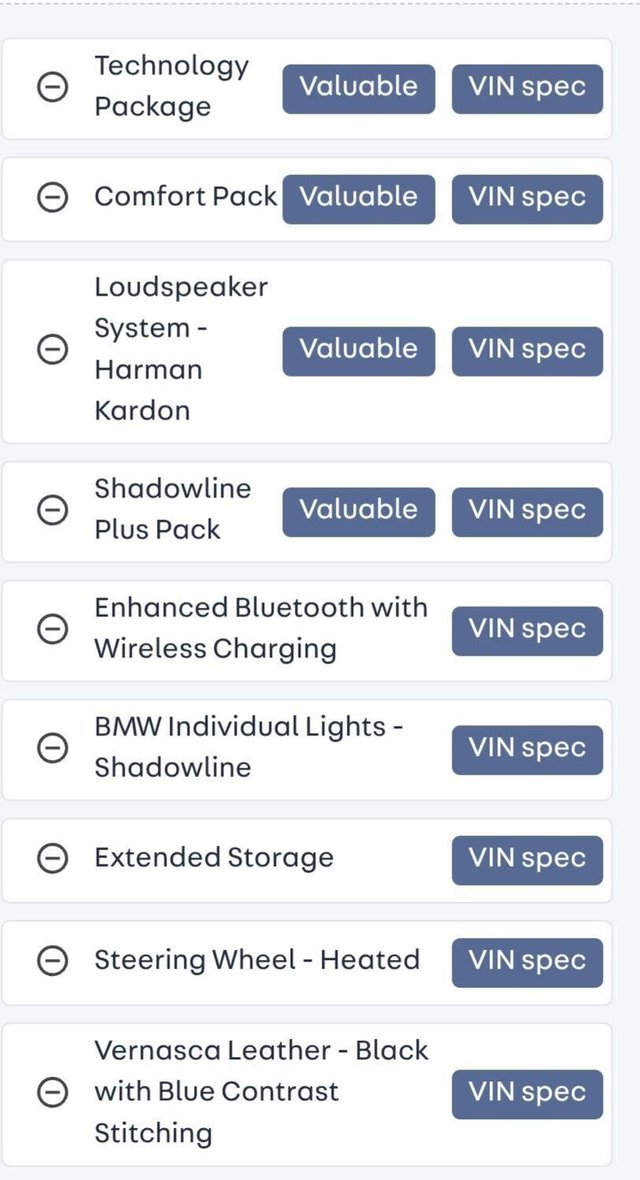Viewport: 640px width, 1180px height.
Task: Remove BMW Individual Lights - Shadowline
Action: [x=52, y=748]
